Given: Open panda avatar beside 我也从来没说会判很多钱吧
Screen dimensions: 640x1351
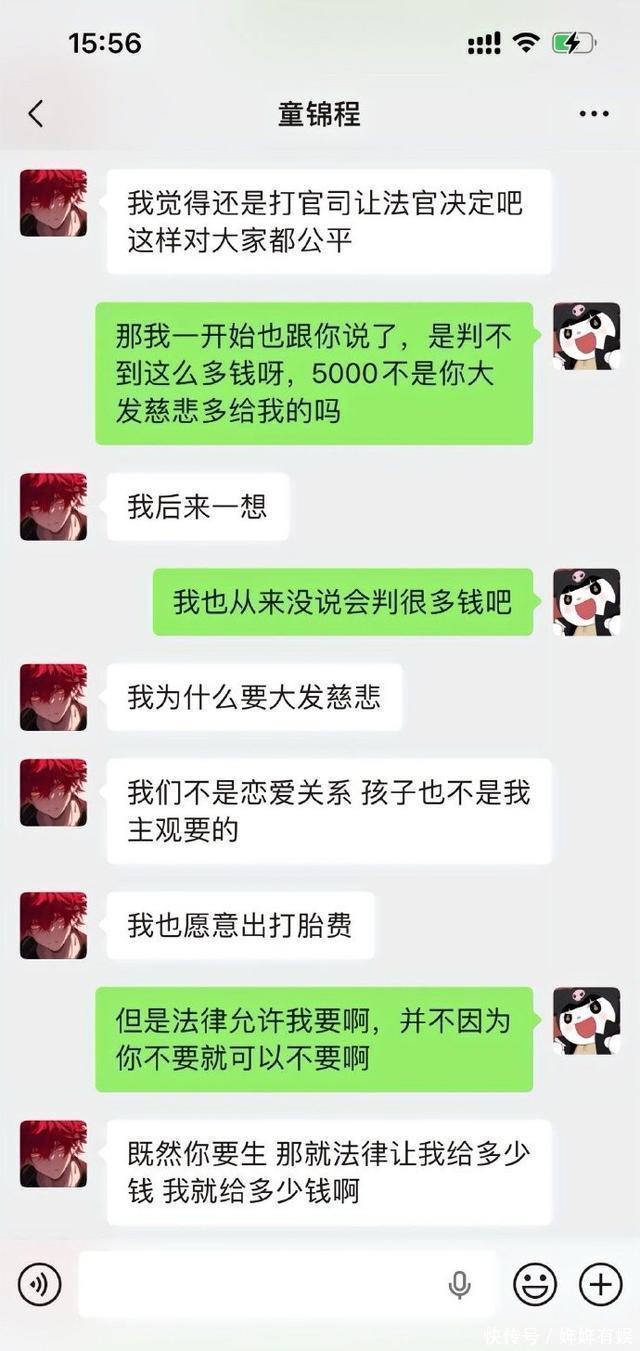Looking at the screenshot, I should [x=587, y=602].
